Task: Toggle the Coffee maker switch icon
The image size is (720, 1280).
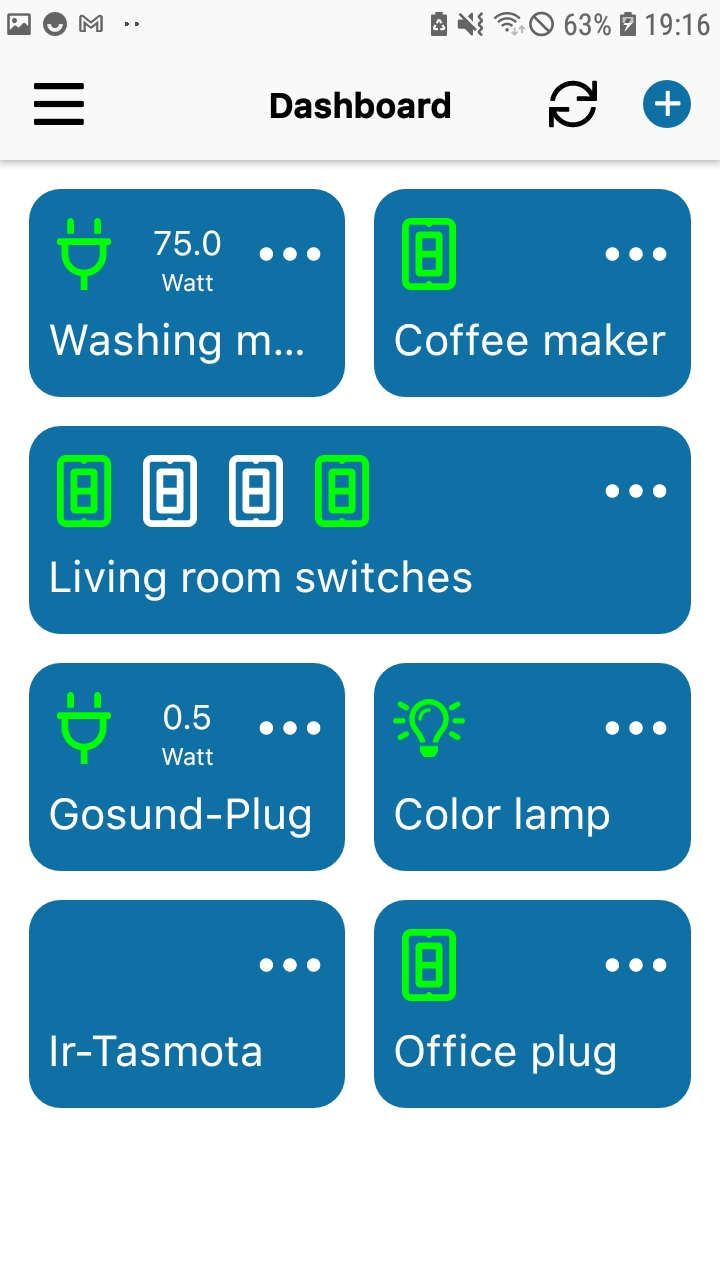Action: tap(429, 254)
